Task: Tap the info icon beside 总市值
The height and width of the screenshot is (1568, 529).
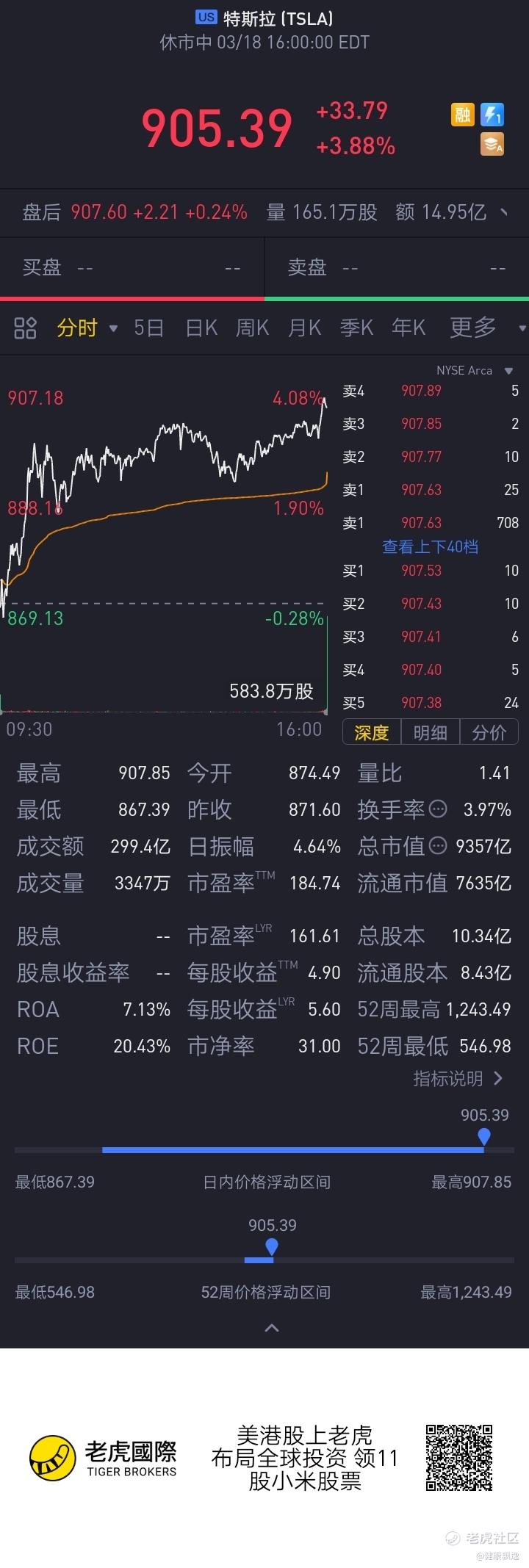Action: tap(438, 846)
